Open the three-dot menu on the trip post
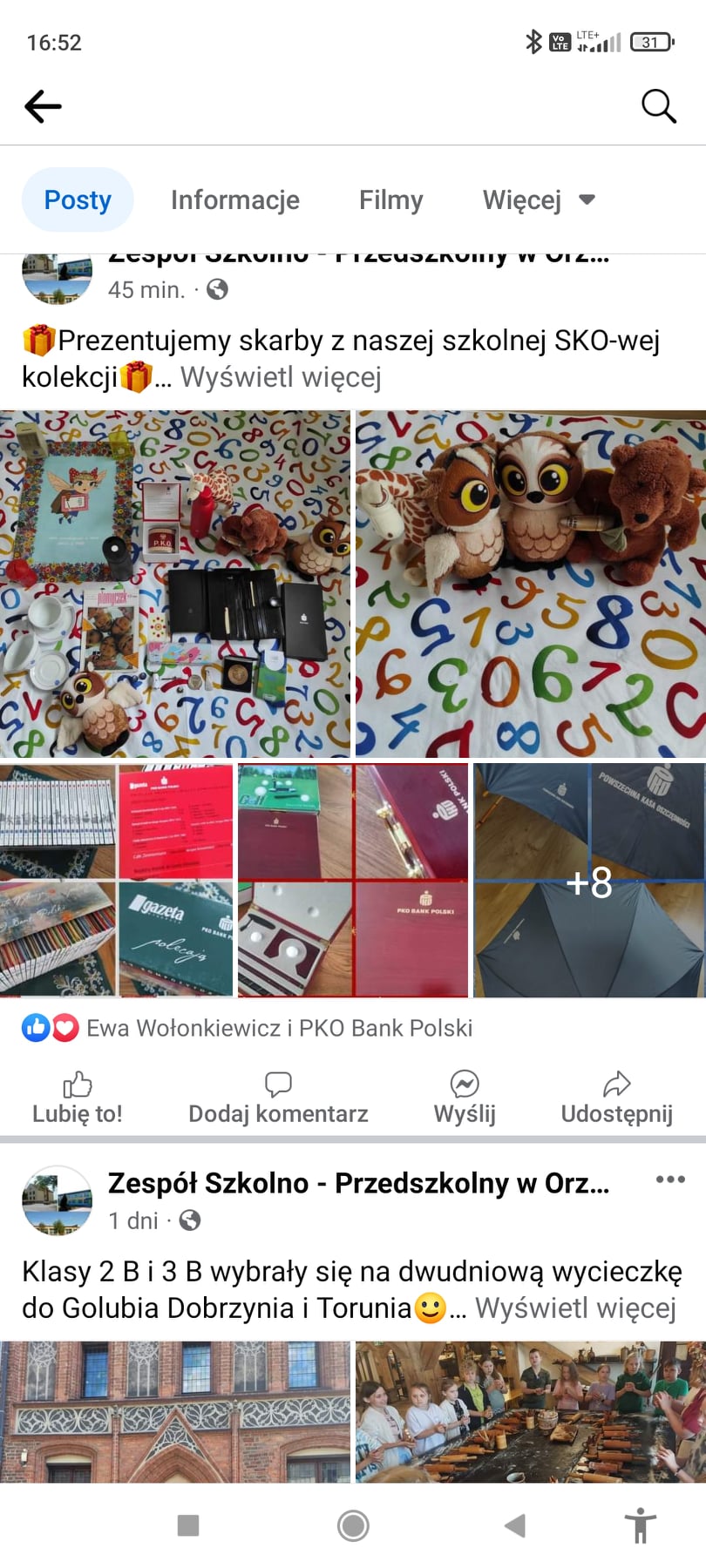The width and height of the screenshot is (706, 1568). click(669, 1179)
